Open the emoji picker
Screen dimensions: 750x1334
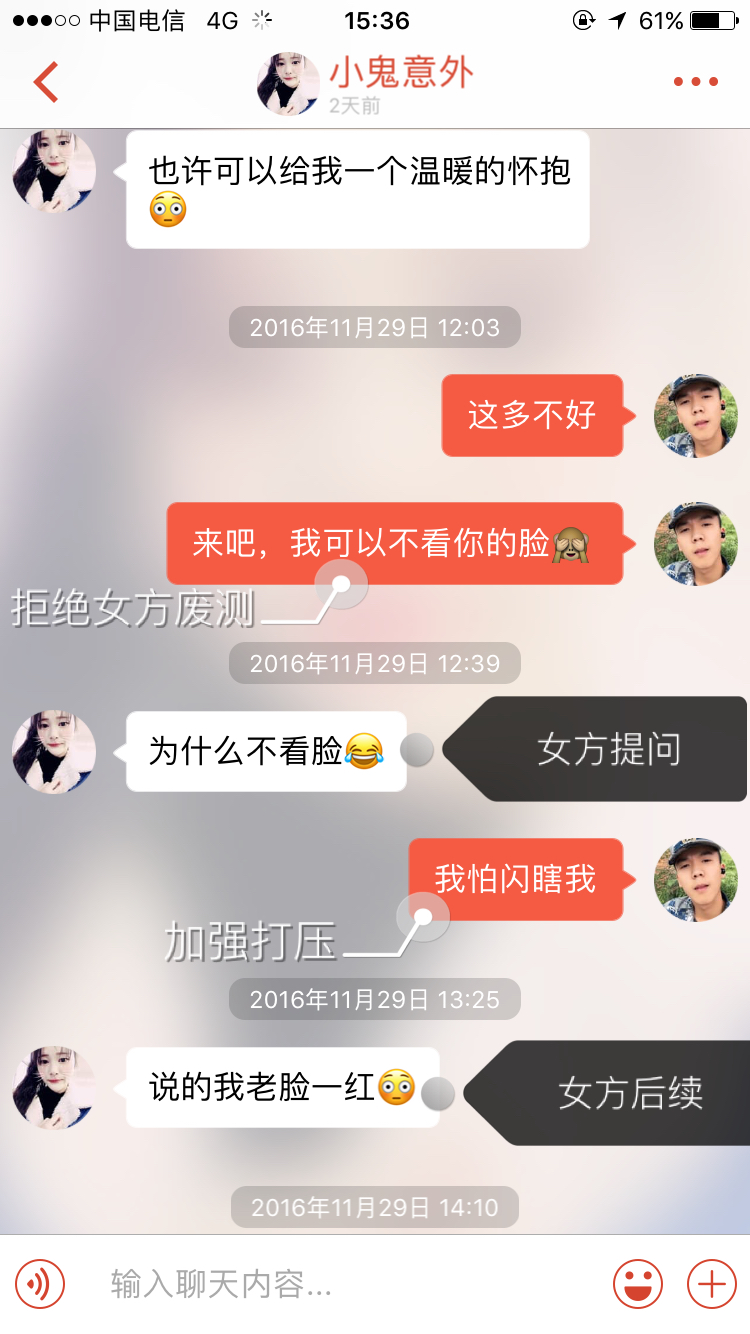(x=637, y=1283)
